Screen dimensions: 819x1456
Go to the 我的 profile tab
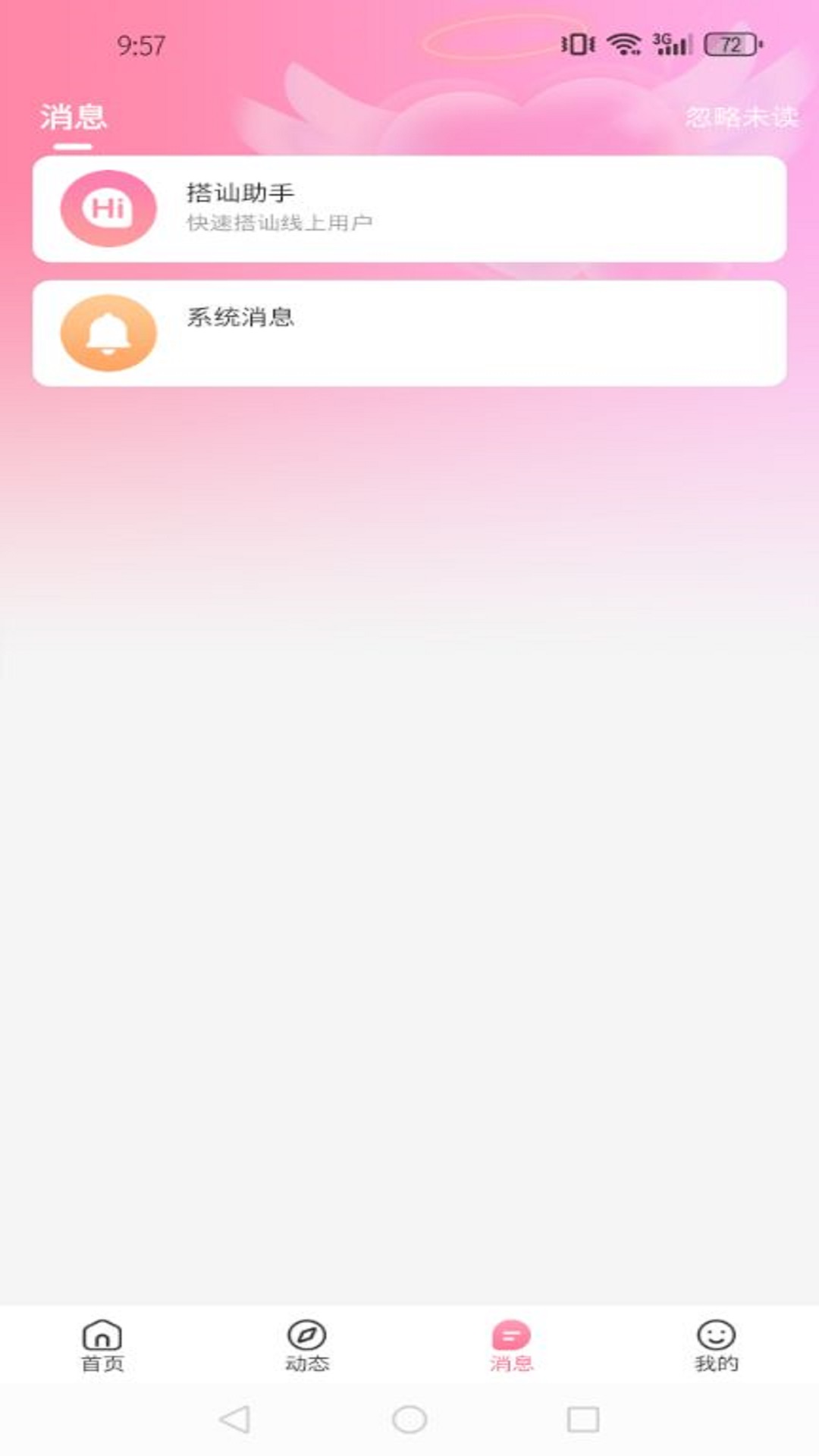[x=716, y=1346]
